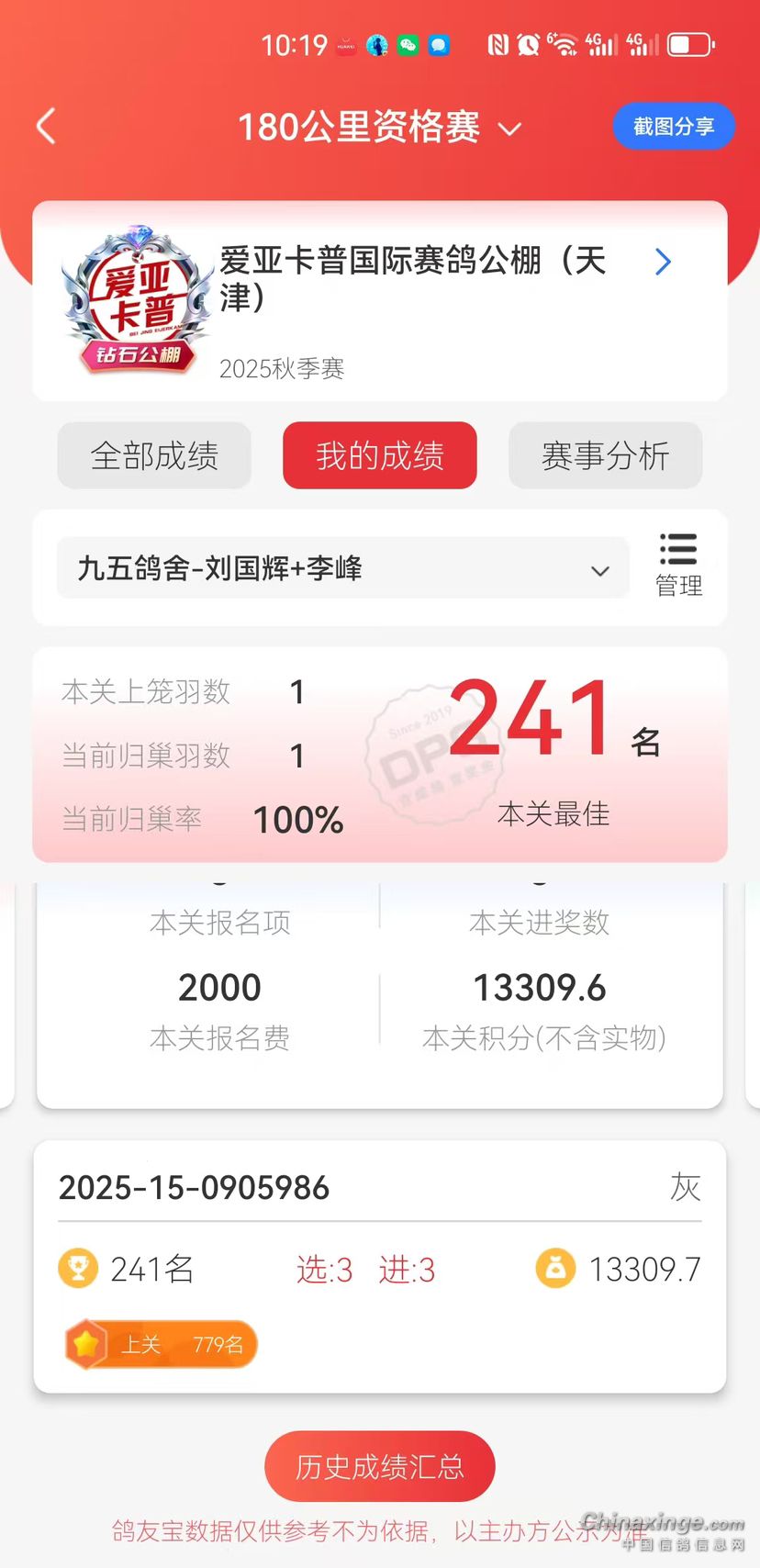Go back using the top-left arrow
The width and height of the screenshot is (760, 1568).
(46, 127)
